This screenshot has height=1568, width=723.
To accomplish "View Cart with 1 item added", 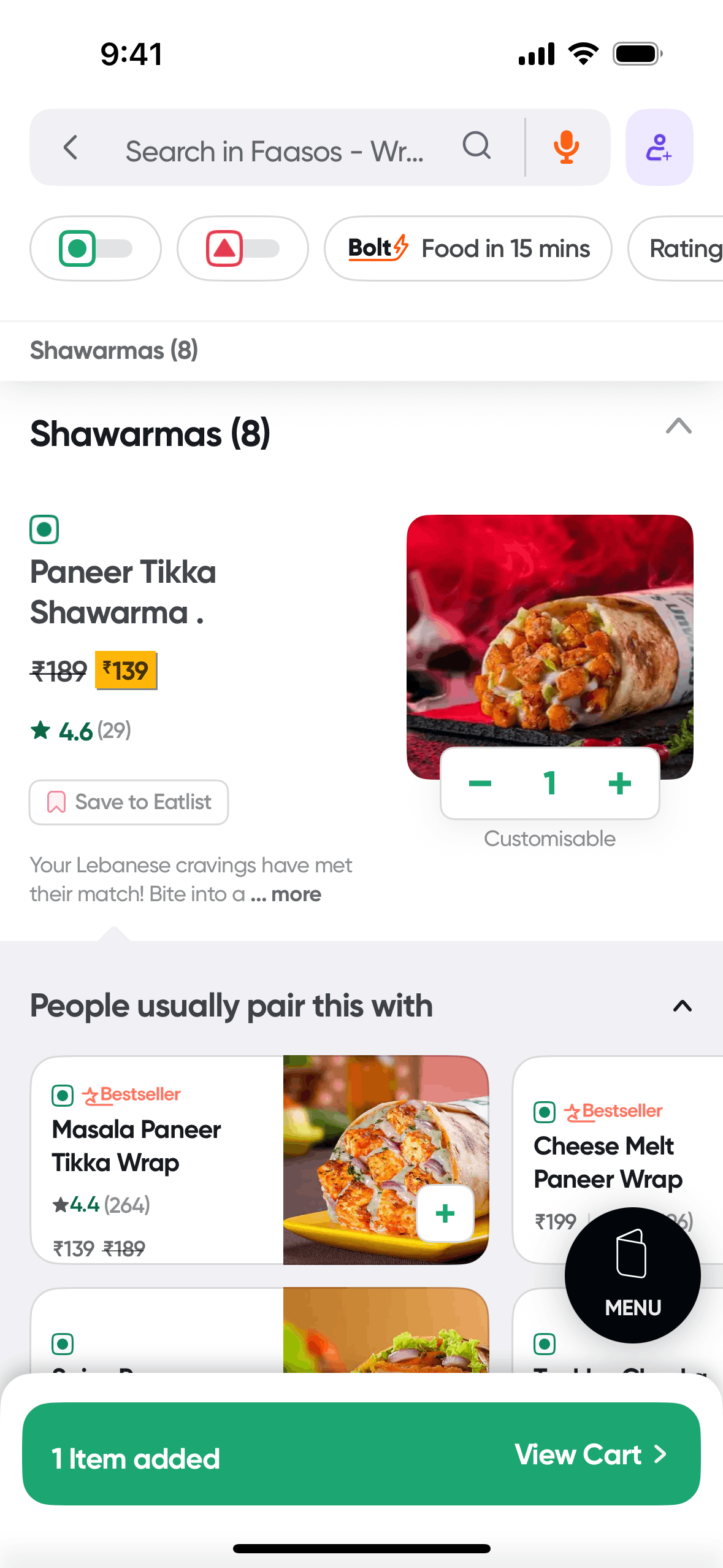I will 591,1455.
